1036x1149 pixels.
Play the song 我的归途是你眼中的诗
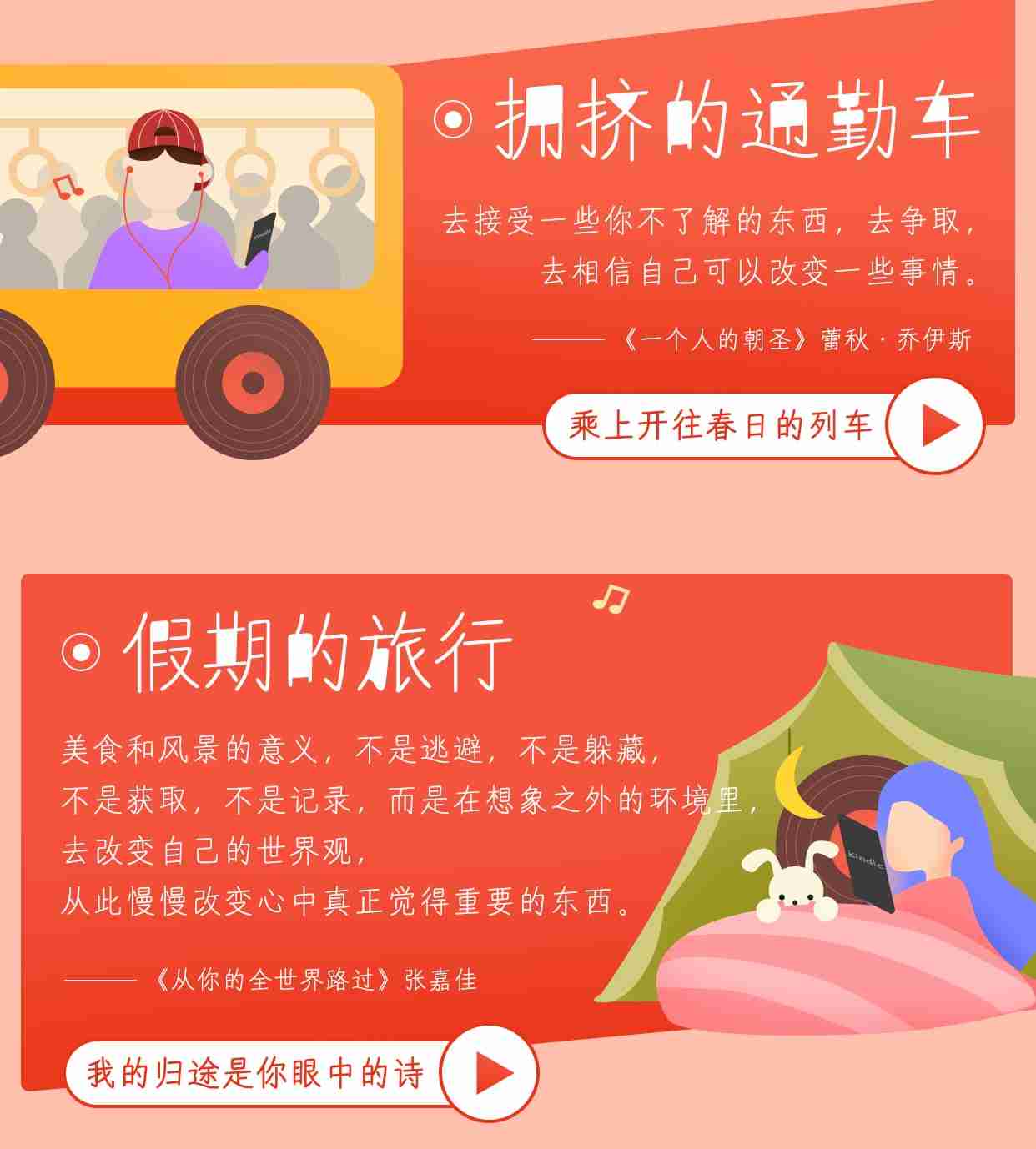coord(490,1072)
